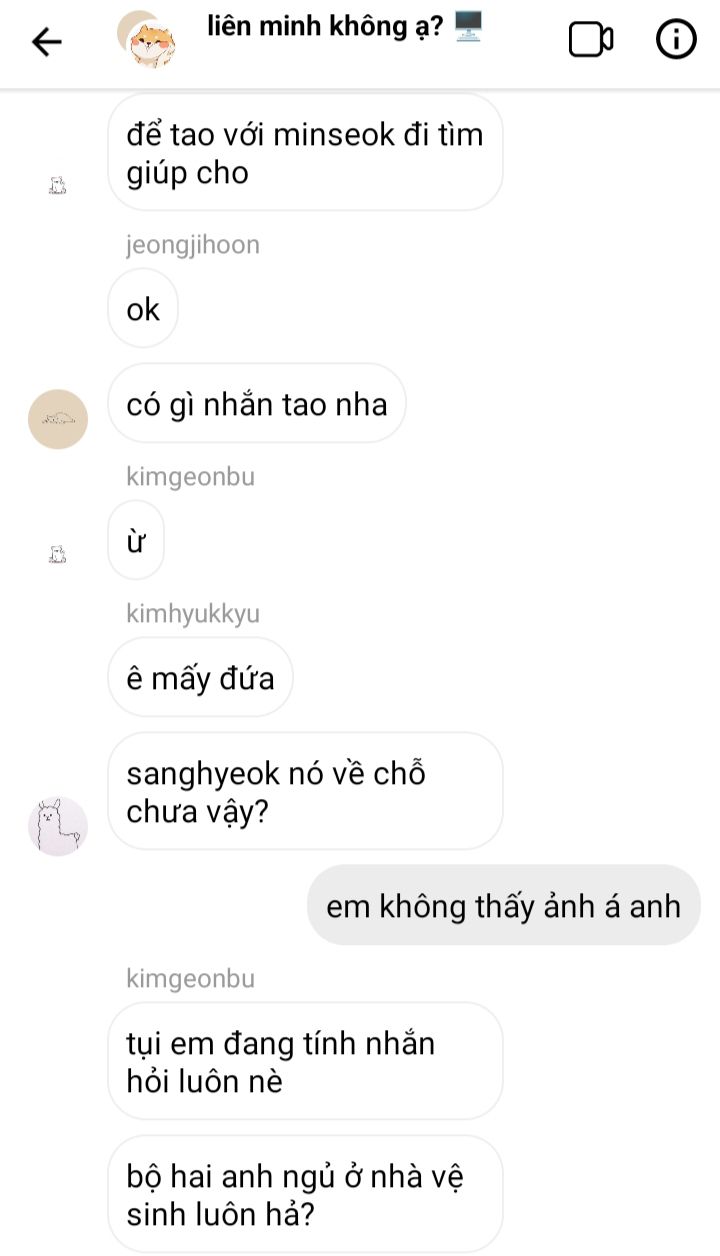This screenshot has width=720, height=1256.
Task: Go back to the previous screen
Action: [x=47, y=41]
